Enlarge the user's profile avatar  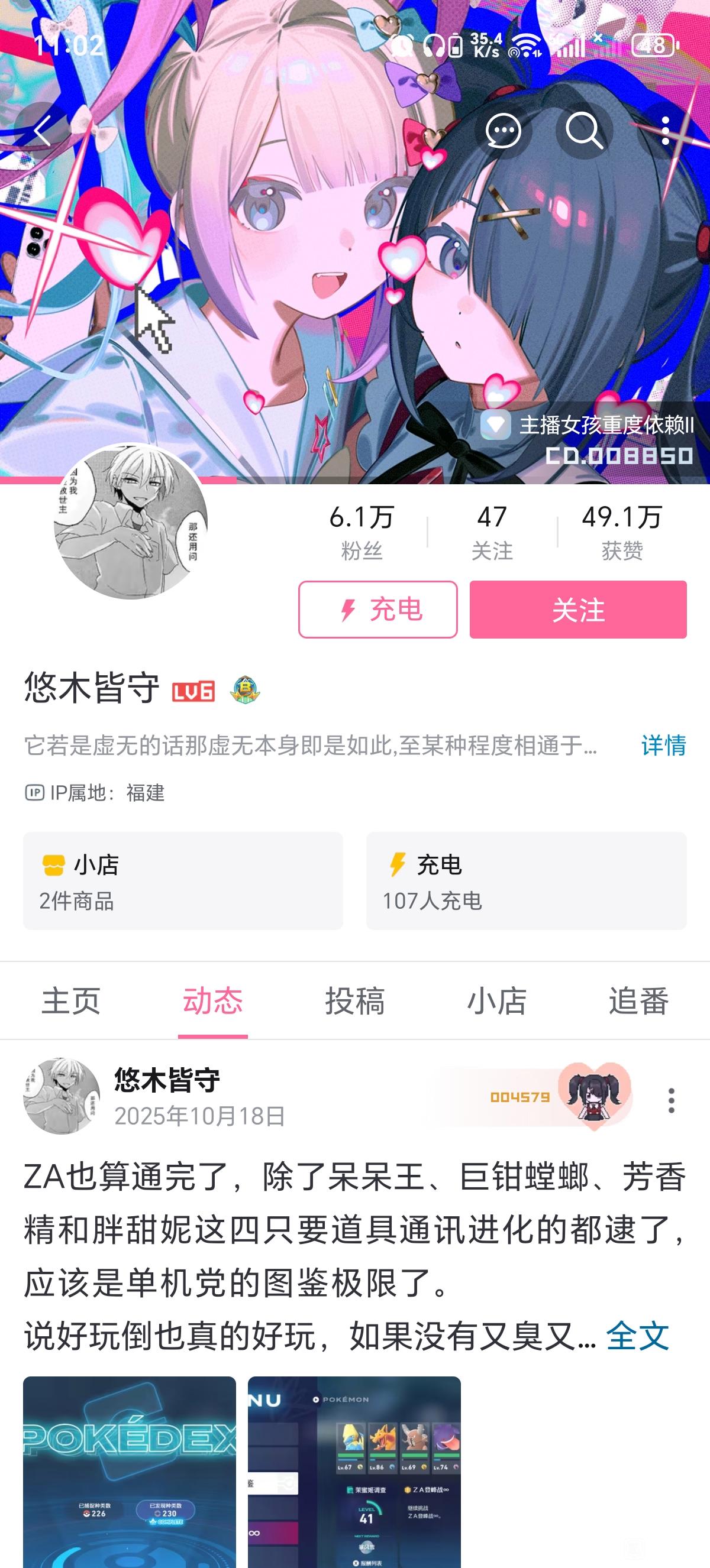130,522
